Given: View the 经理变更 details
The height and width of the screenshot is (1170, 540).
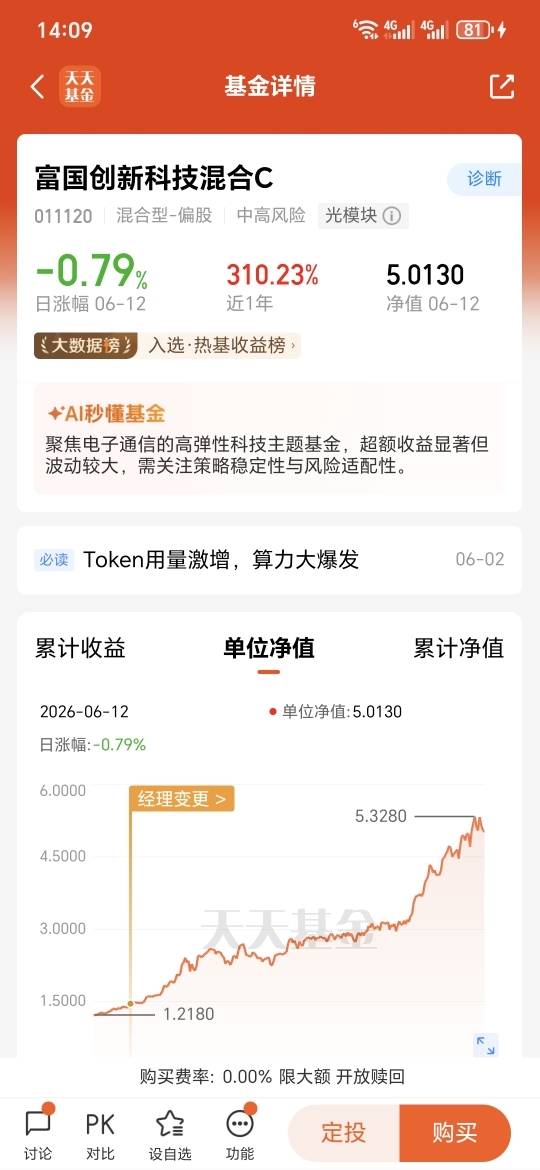Looking at the screenshot, I should 182,799.
